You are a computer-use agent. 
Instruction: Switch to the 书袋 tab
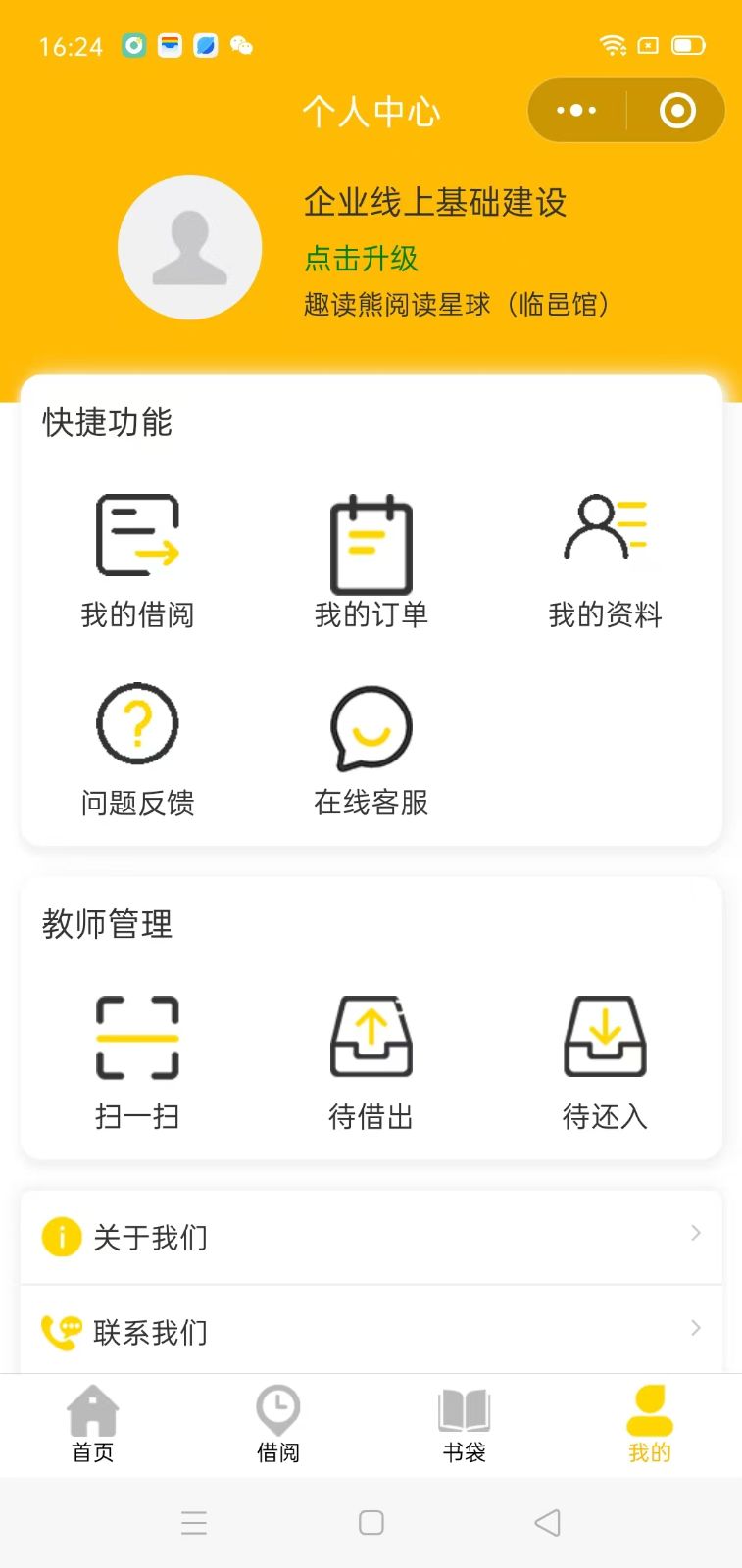(x=464, y=1425)
